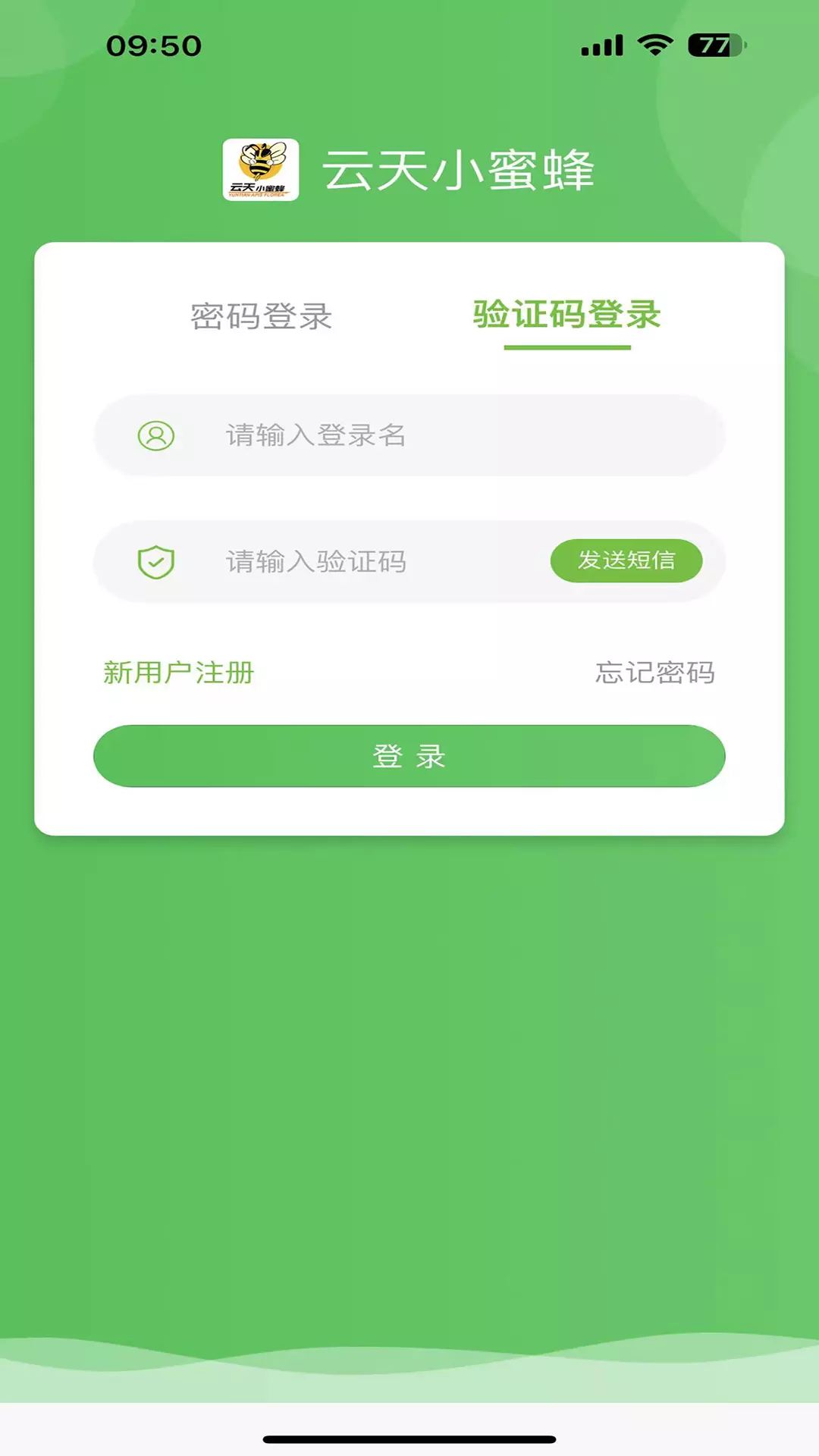Viewport: 819px width, 1456px height.
Task: Switch to the 密码登录 tab
Action: tap(261, 316)
